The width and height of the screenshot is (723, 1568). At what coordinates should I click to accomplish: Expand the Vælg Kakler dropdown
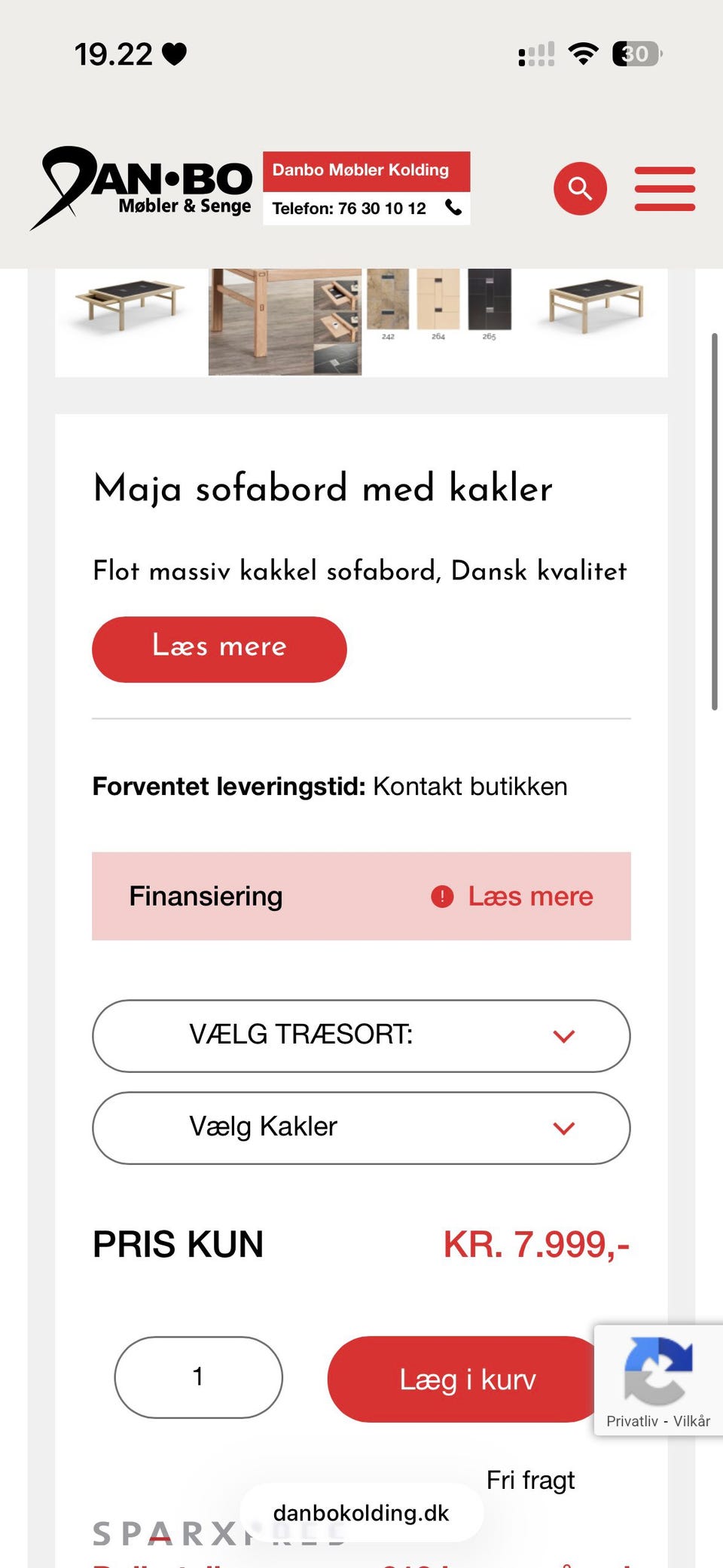point(361,1127)
